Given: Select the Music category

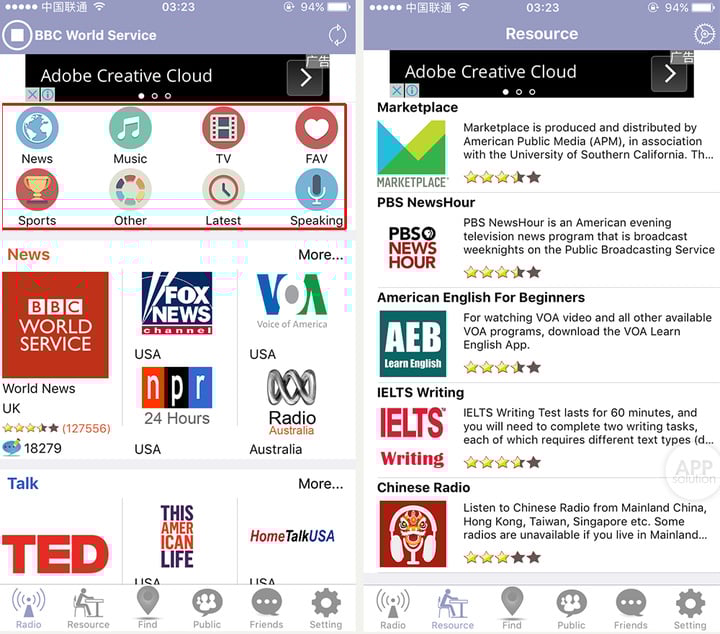Looking at the screenshot, I should click(130, 130).
